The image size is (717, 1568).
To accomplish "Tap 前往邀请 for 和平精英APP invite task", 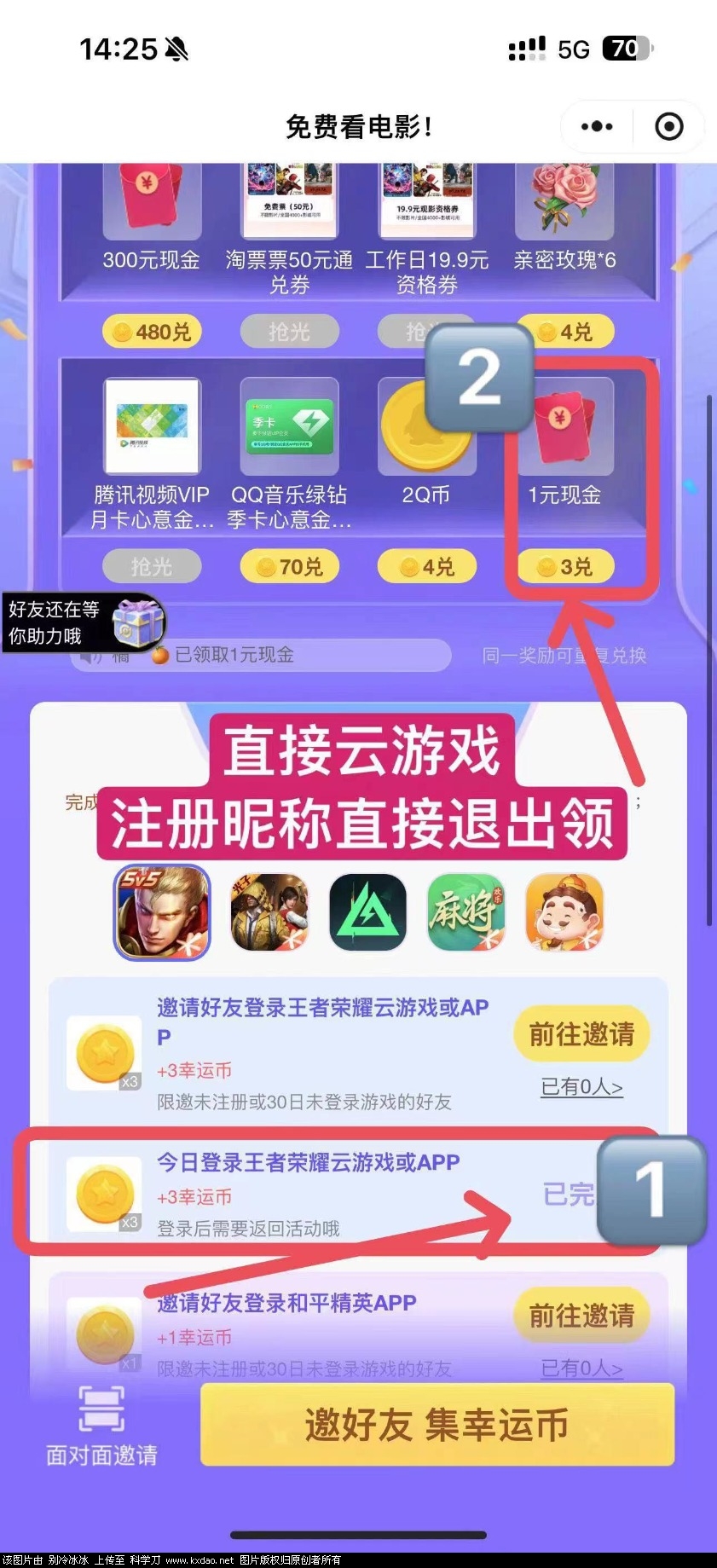I will point(581,1316).
